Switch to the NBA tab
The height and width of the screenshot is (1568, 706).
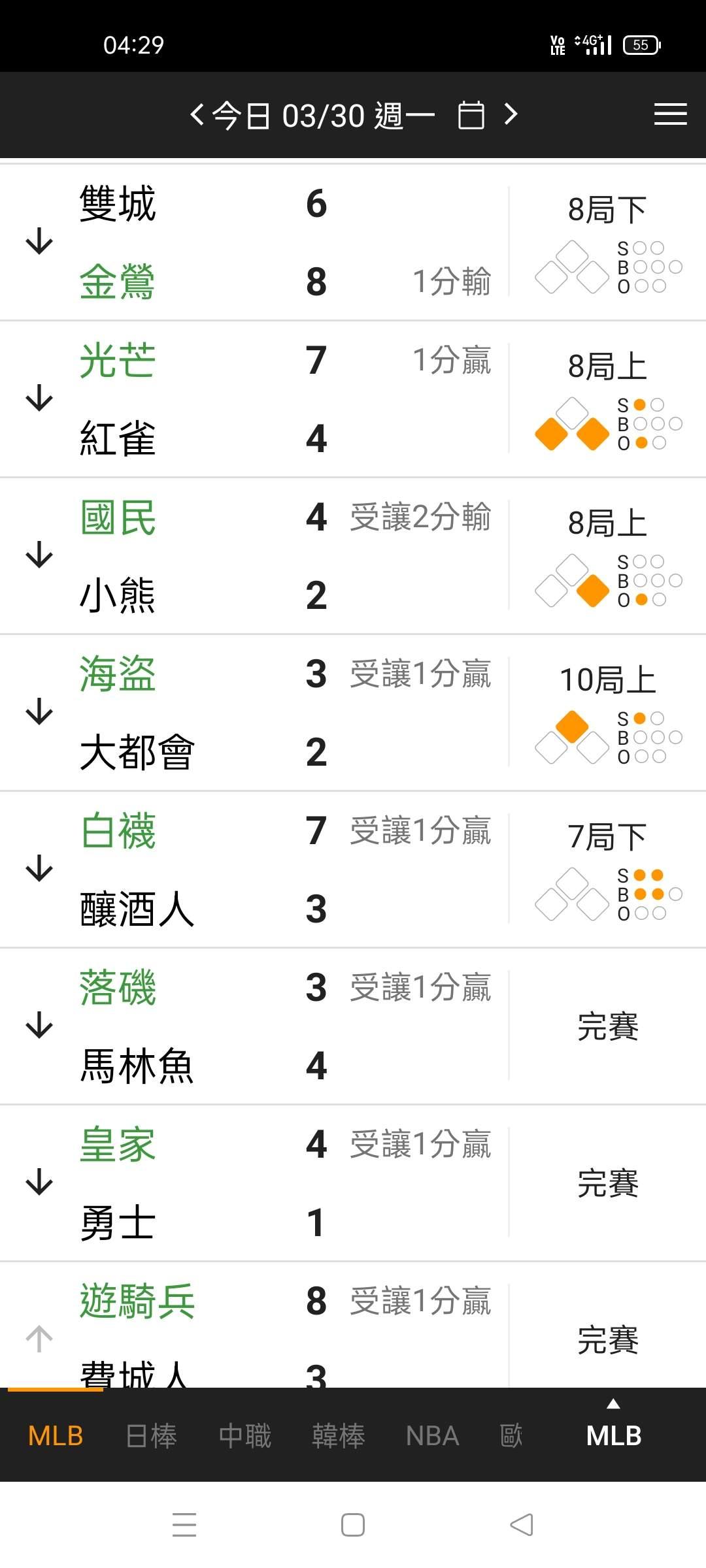tap(432, 1436)
